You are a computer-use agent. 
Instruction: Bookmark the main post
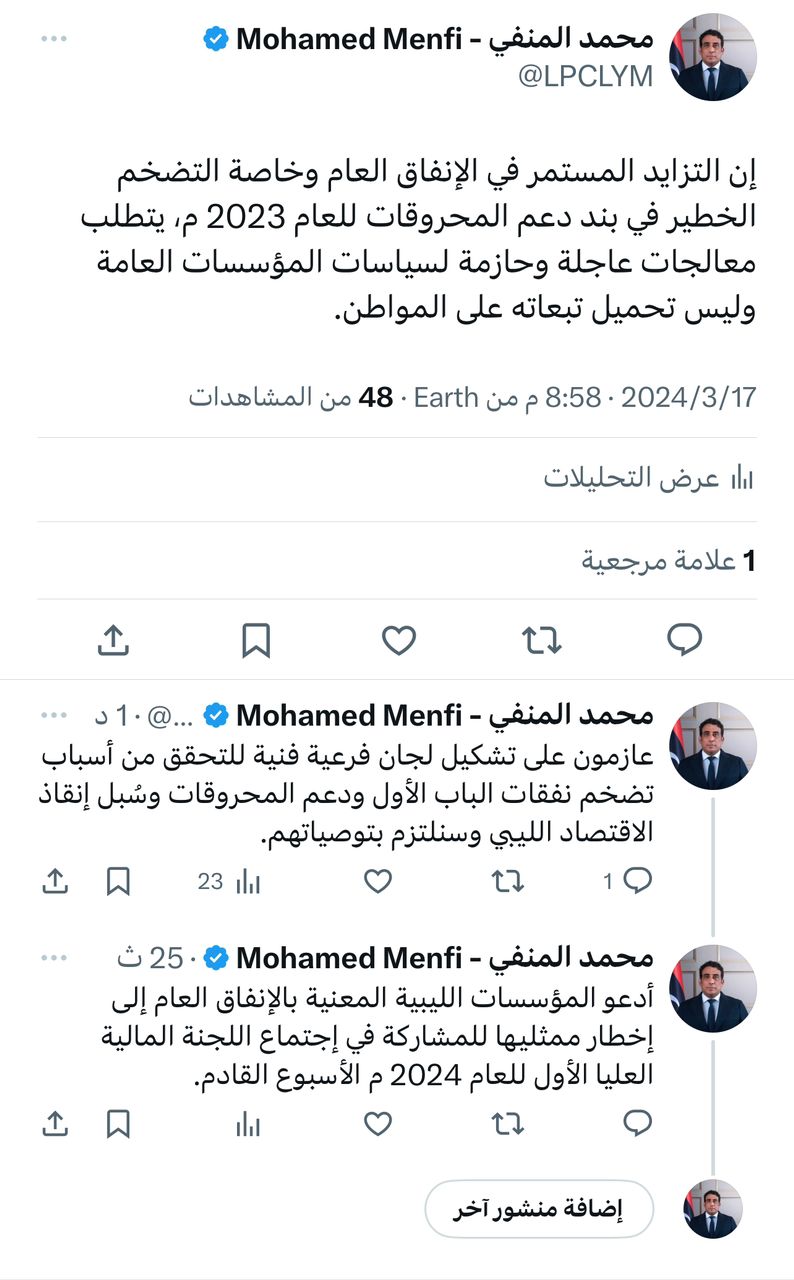(x=256, y=640)
